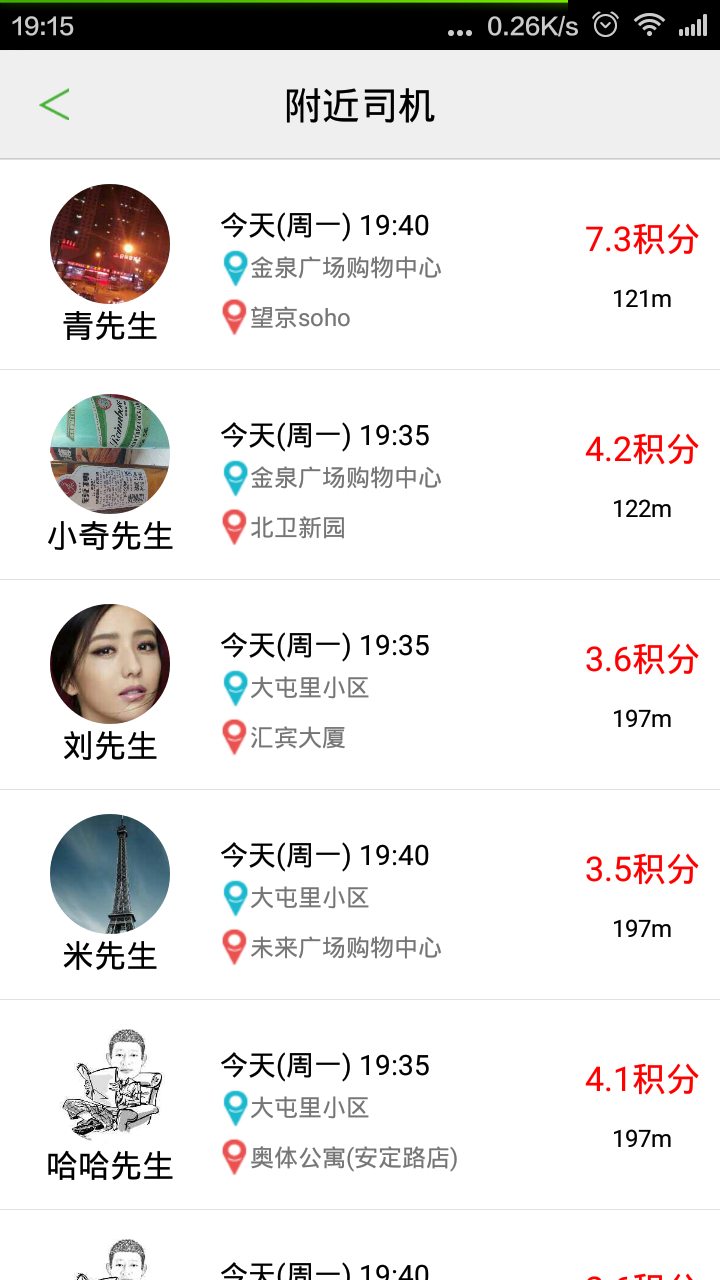Screen dimensions: 720x1280
Task: Open driver 小奇先生's ride to 北卫新园
Action: (x=360, y=475)
